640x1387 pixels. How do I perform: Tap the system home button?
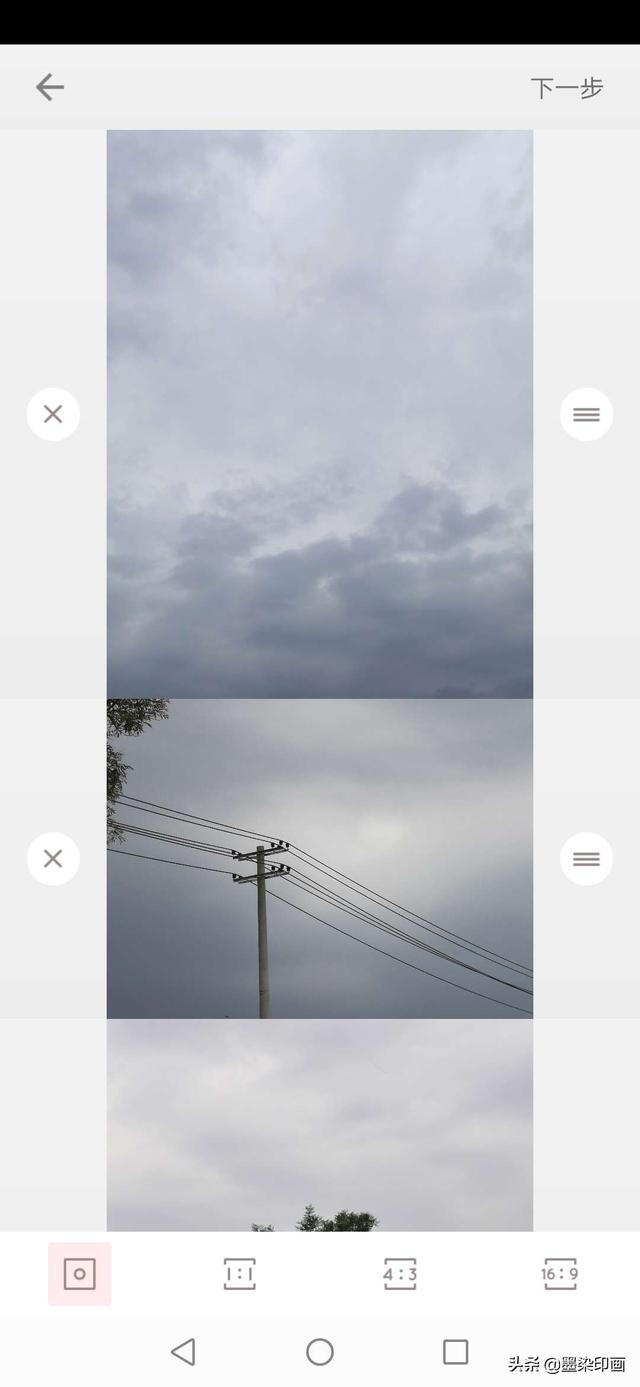pos(320,1352)
